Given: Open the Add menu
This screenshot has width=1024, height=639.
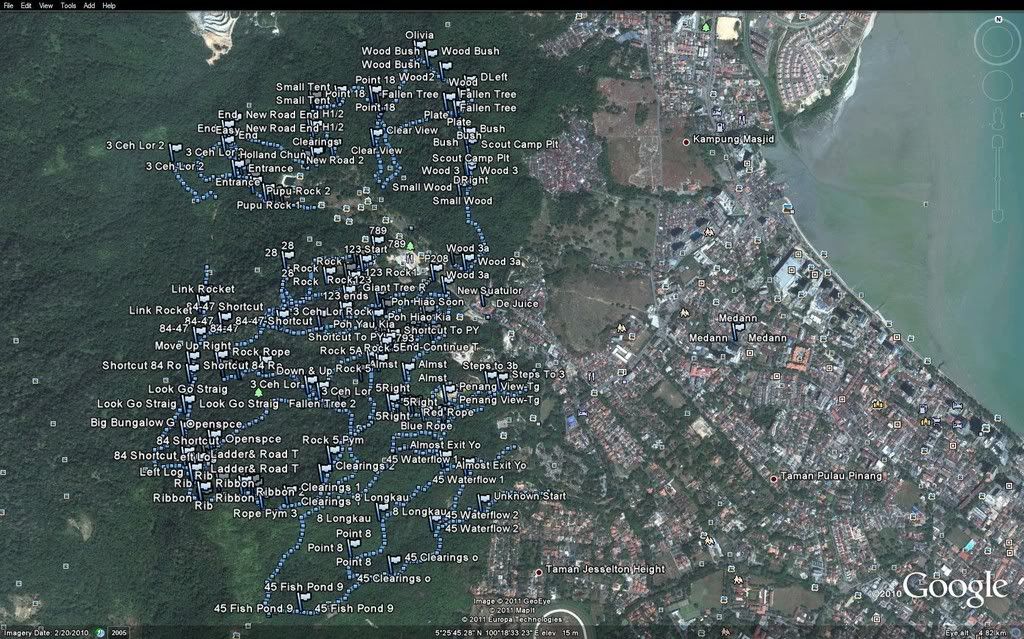Looking at the screenshot, I should (89, 5).
